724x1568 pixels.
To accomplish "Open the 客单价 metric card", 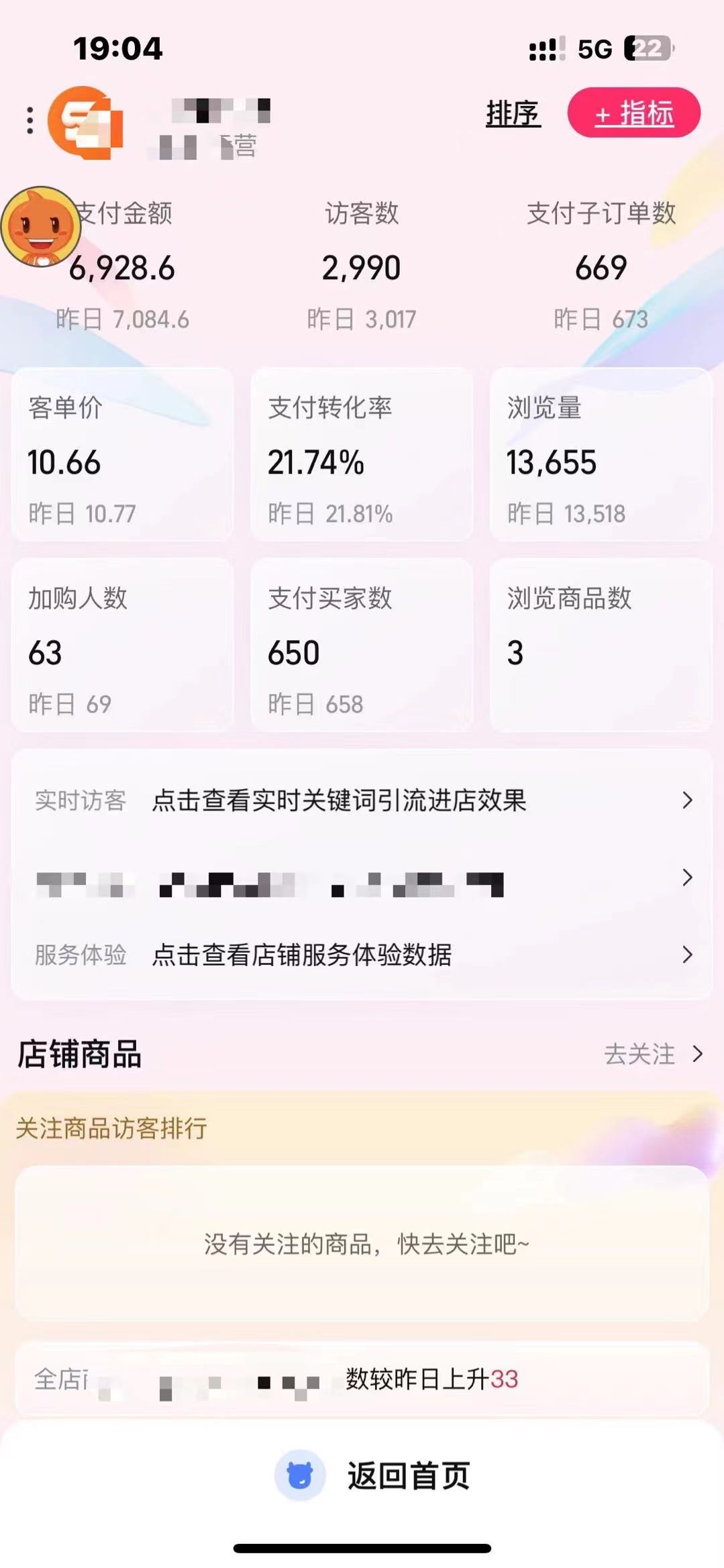I will (x=122, y=456).
